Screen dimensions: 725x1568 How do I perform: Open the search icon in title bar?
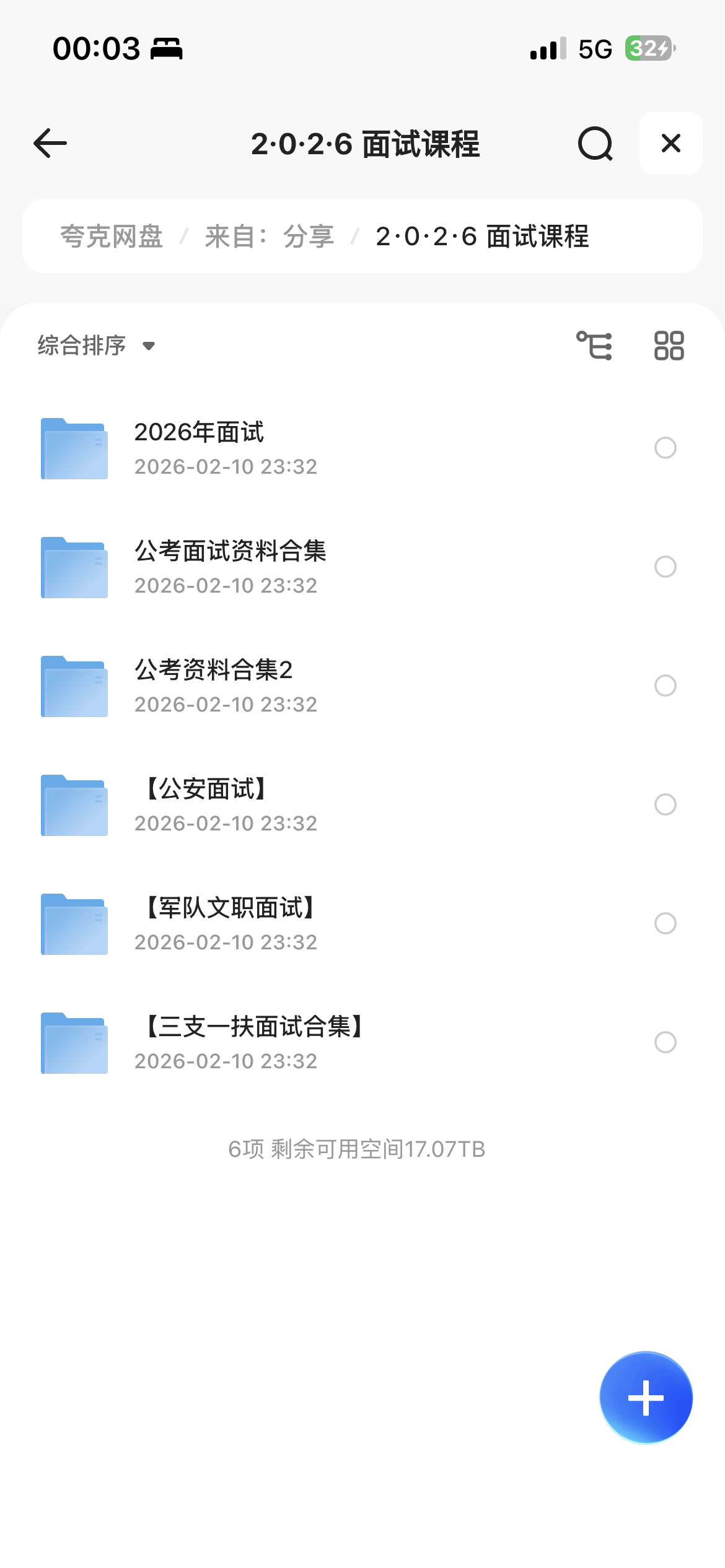pos(594,143)
